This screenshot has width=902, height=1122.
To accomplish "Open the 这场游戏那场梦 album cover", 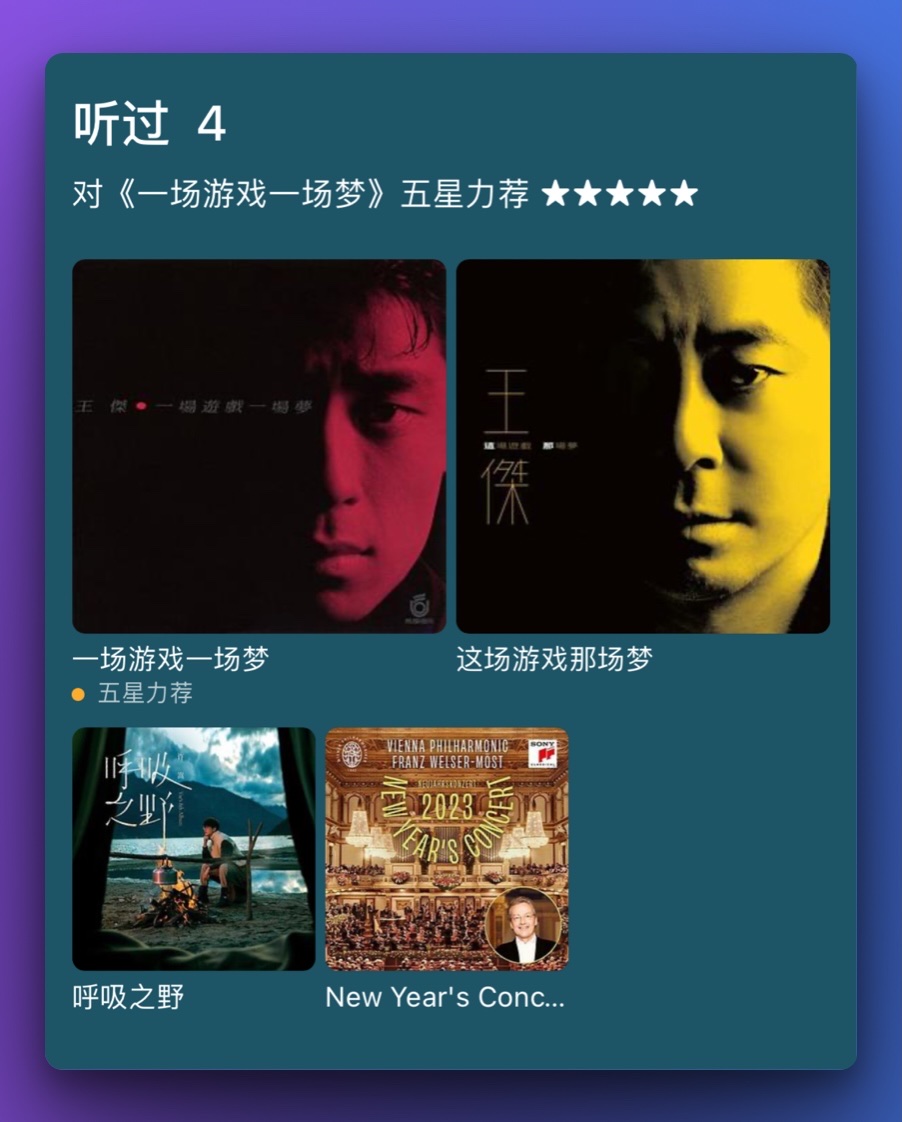I will [x=644, y=446].
